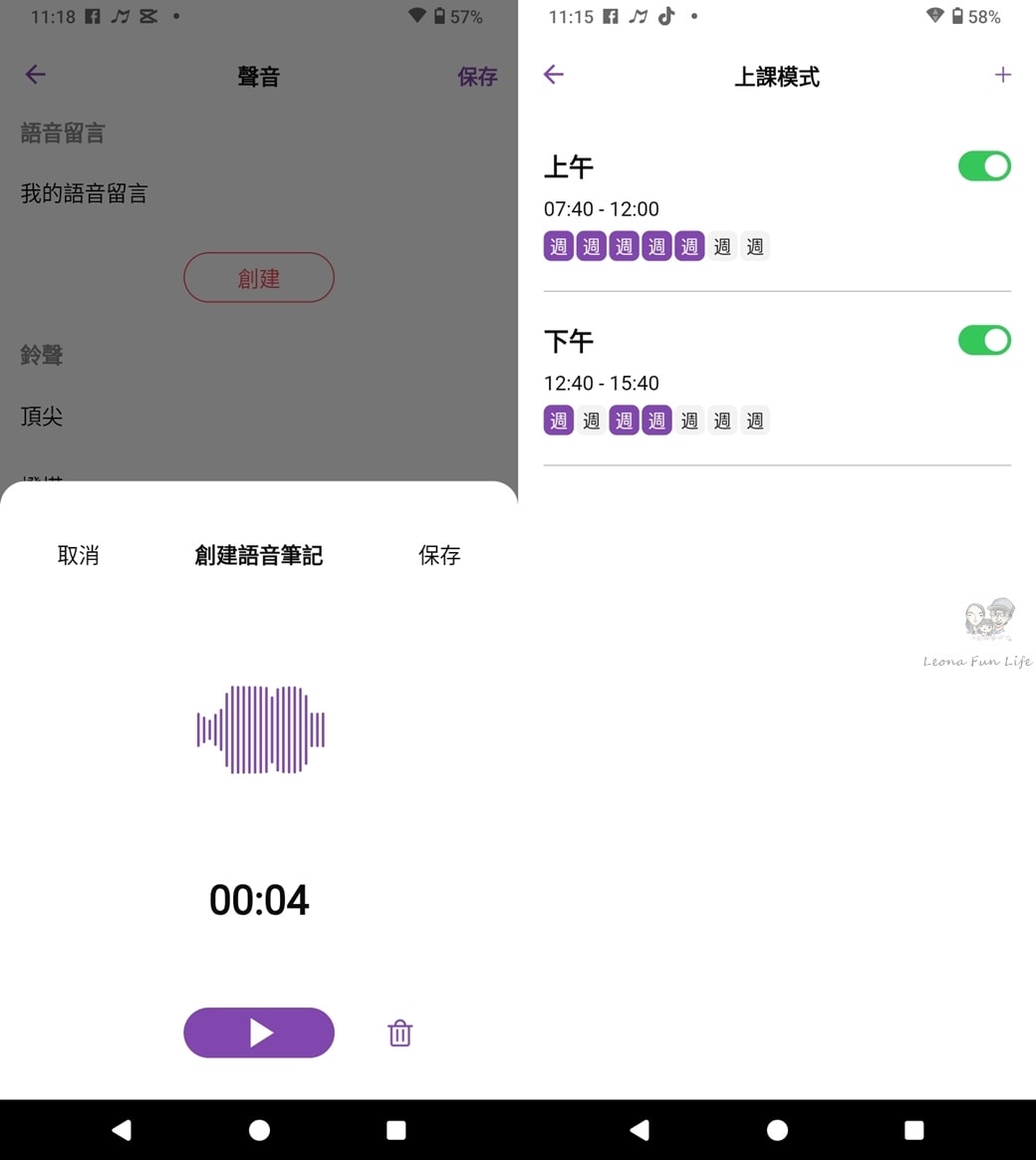
Task: Turn off the 上午 schedule switch
Action: click(984, 166)
